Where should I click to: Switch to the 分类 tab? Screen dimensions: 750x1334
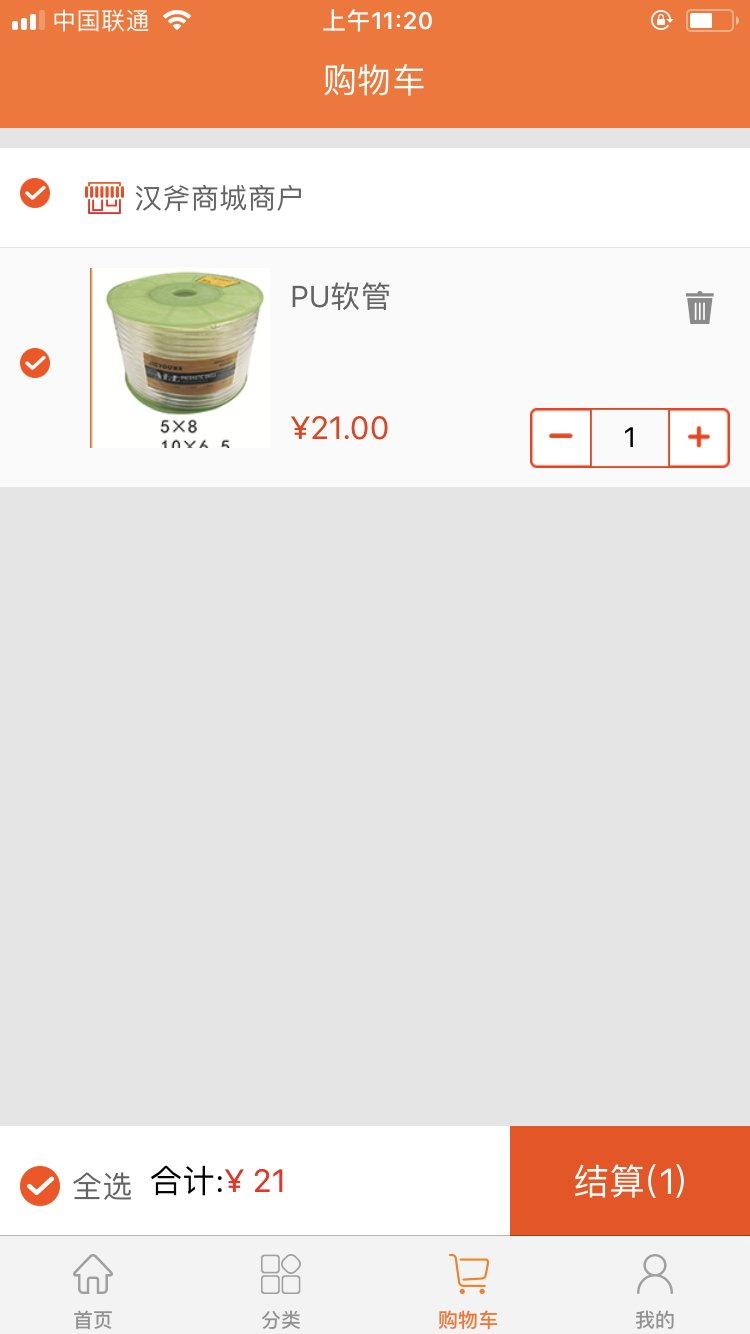281,1290
